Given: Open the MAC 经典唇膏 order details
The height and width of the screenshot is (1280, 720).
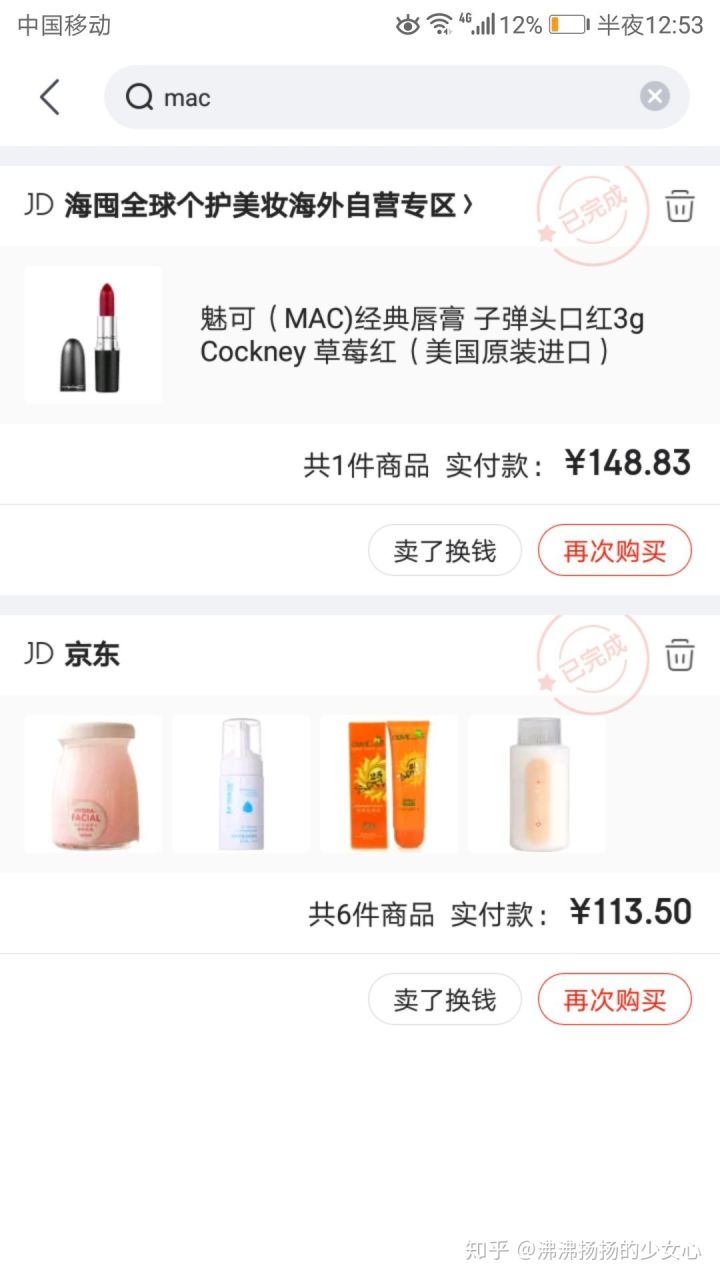Looking at the screenshot, I should 420,336.
